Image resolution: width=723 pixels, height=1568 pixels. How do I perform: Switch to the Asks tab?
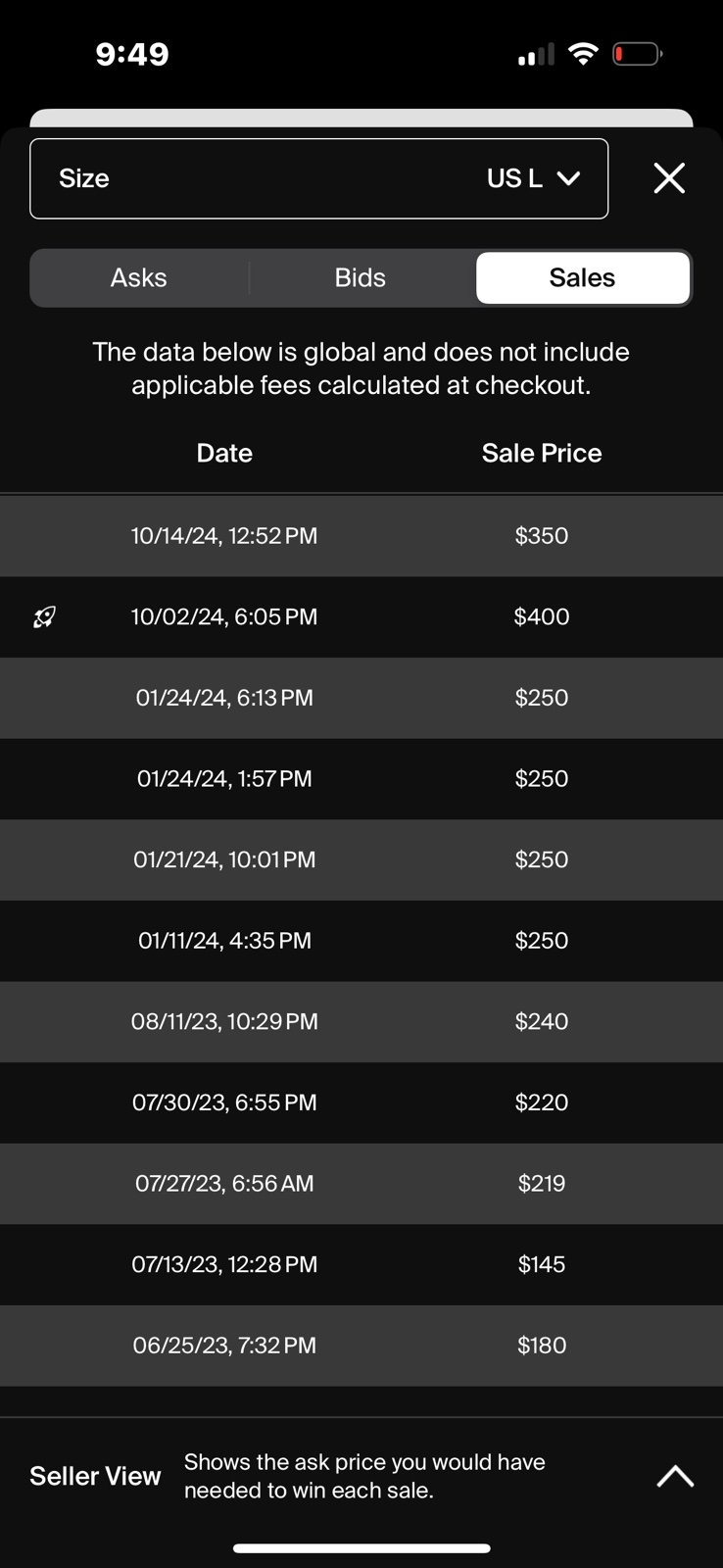(139, 278)
